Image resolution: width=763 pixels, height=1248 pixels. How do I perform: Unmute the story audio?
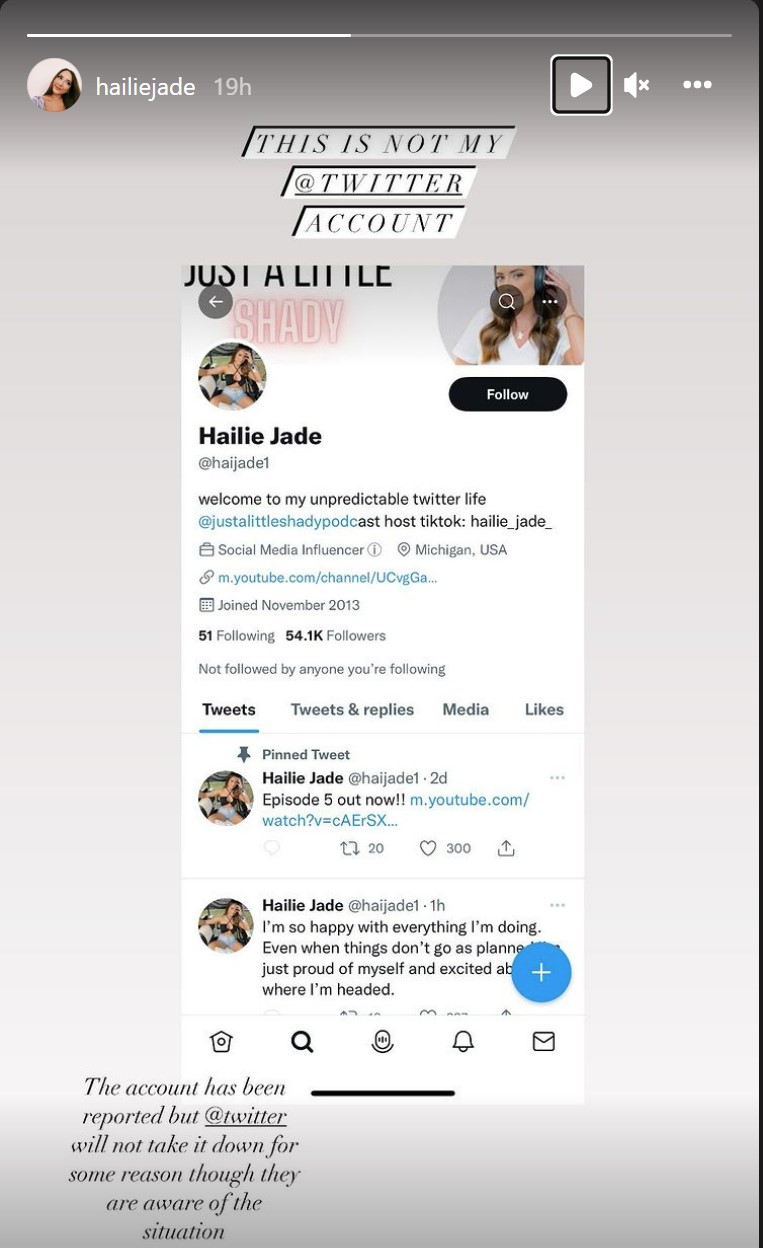coord(637,85)
